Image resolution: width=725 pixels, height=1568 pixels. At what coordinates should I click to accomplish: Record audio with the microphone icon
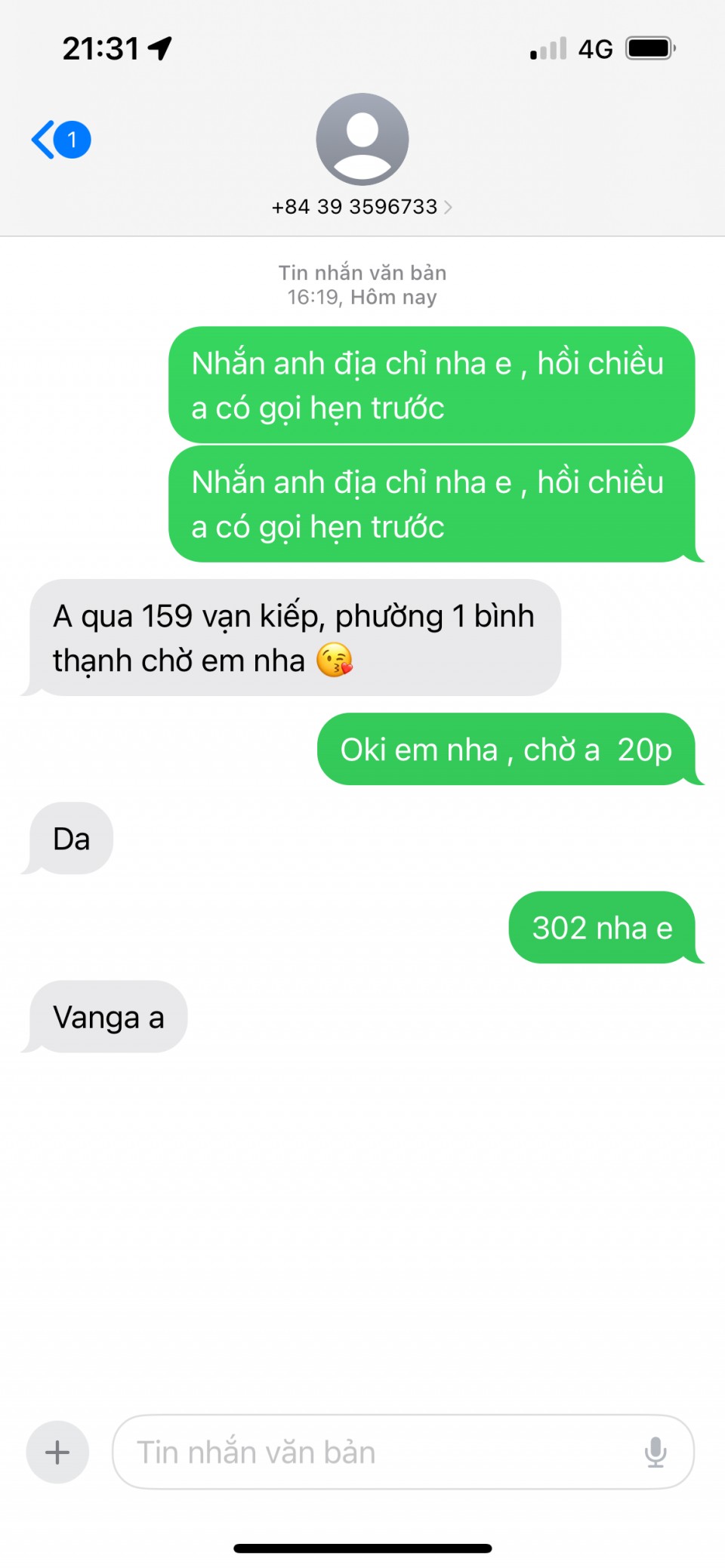tap(656, 1452)
